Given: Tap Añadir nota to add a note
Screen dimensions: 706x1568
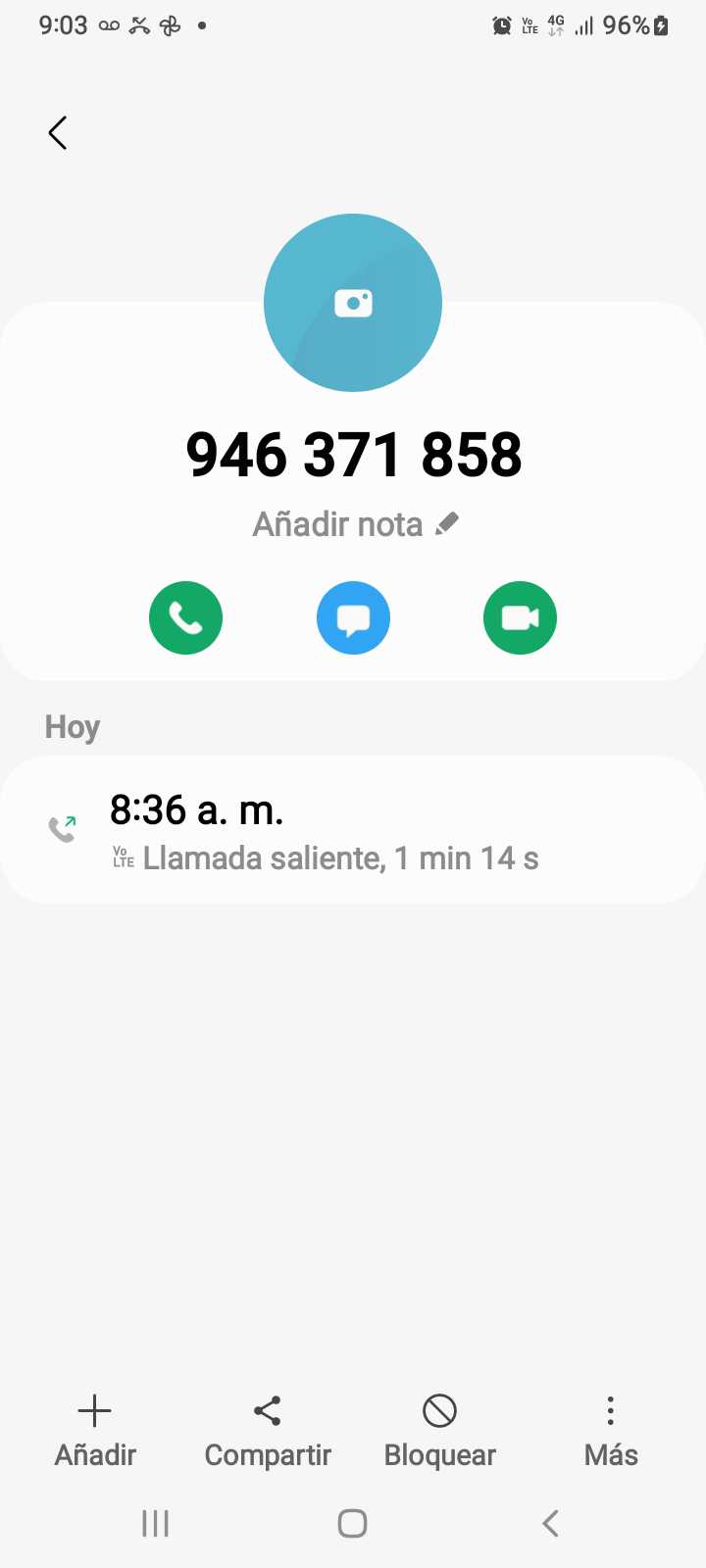Looking at the screenshot, I should (355, 524).
